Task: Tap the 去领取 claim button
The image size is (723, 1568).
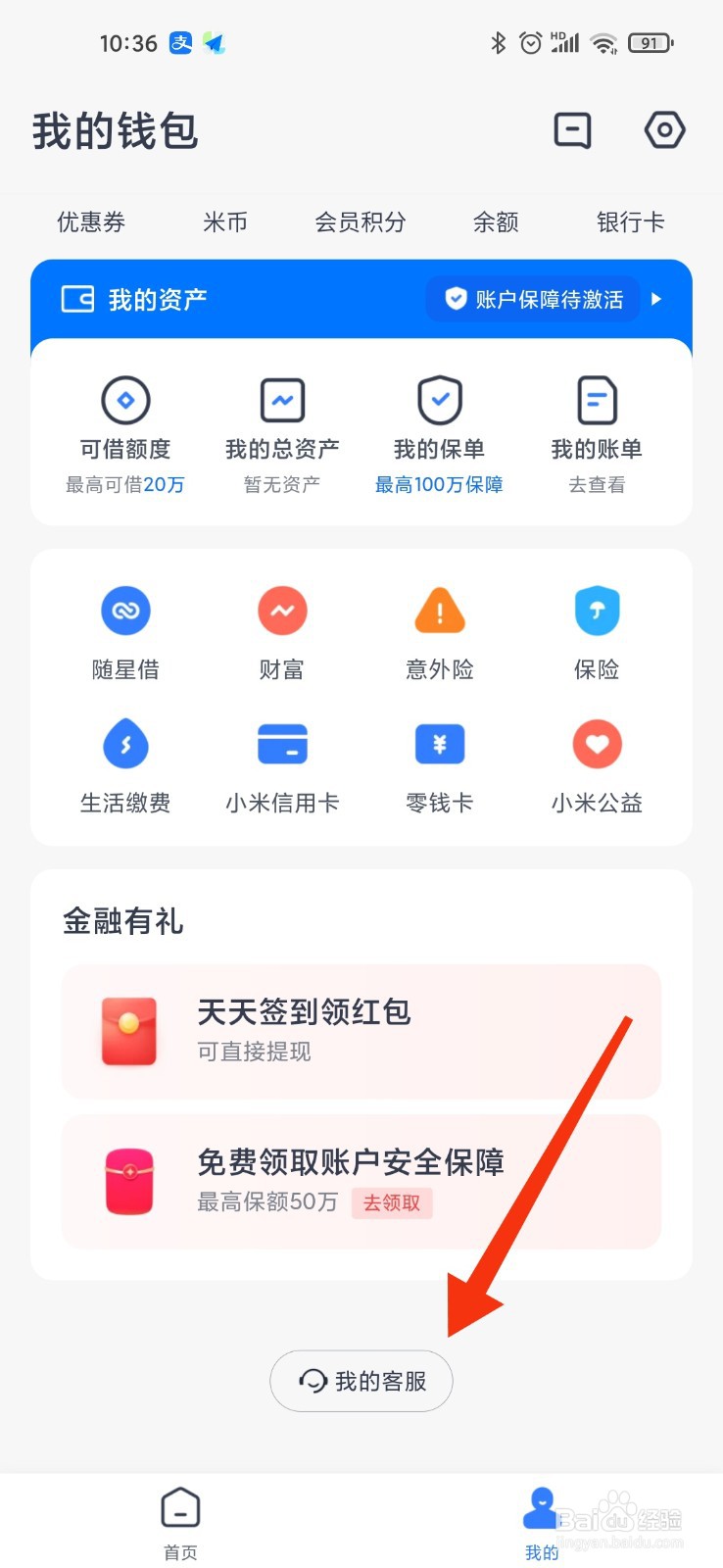Action: [391, 1203]
